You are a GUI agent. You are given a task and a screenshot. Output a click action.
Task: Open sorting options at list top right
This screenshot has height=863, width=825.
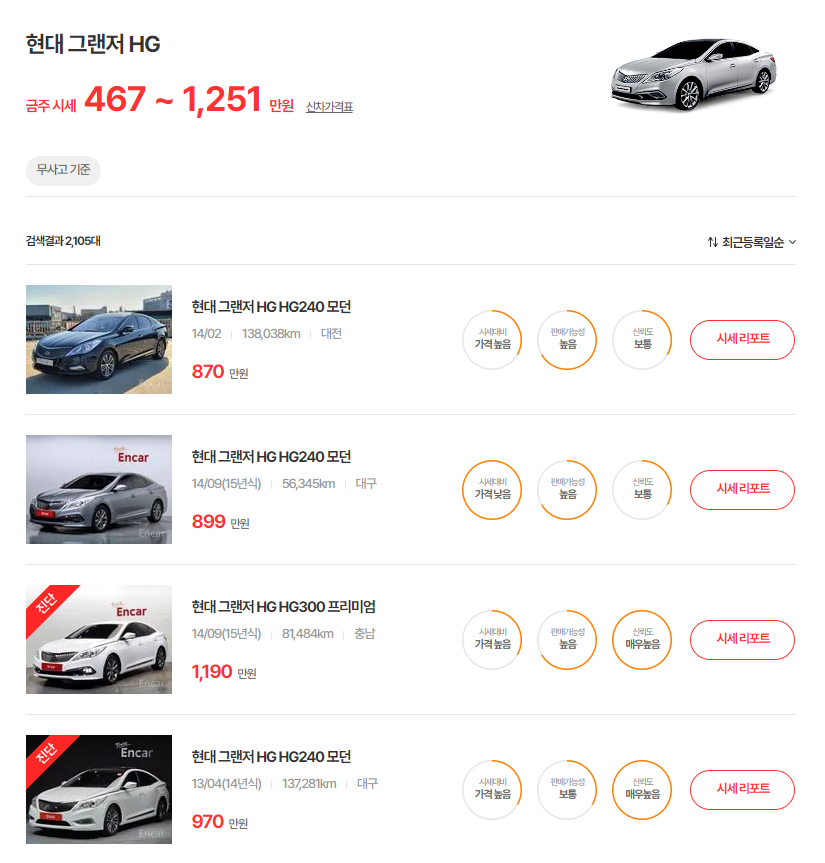pyautogui.click(x=752, y=242)
